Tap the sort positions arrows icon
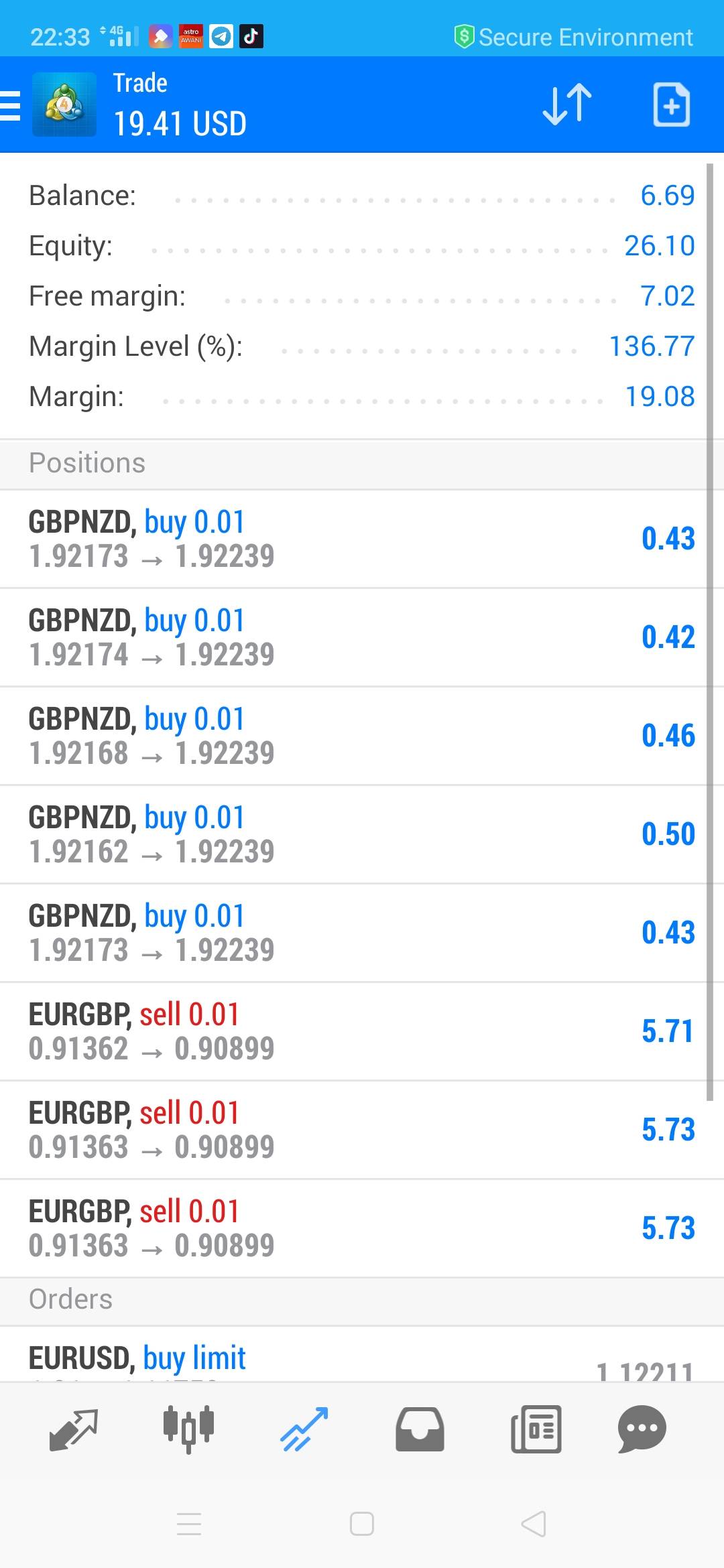The height and width of the screenshot is (1568, 724). pos(567,105)
